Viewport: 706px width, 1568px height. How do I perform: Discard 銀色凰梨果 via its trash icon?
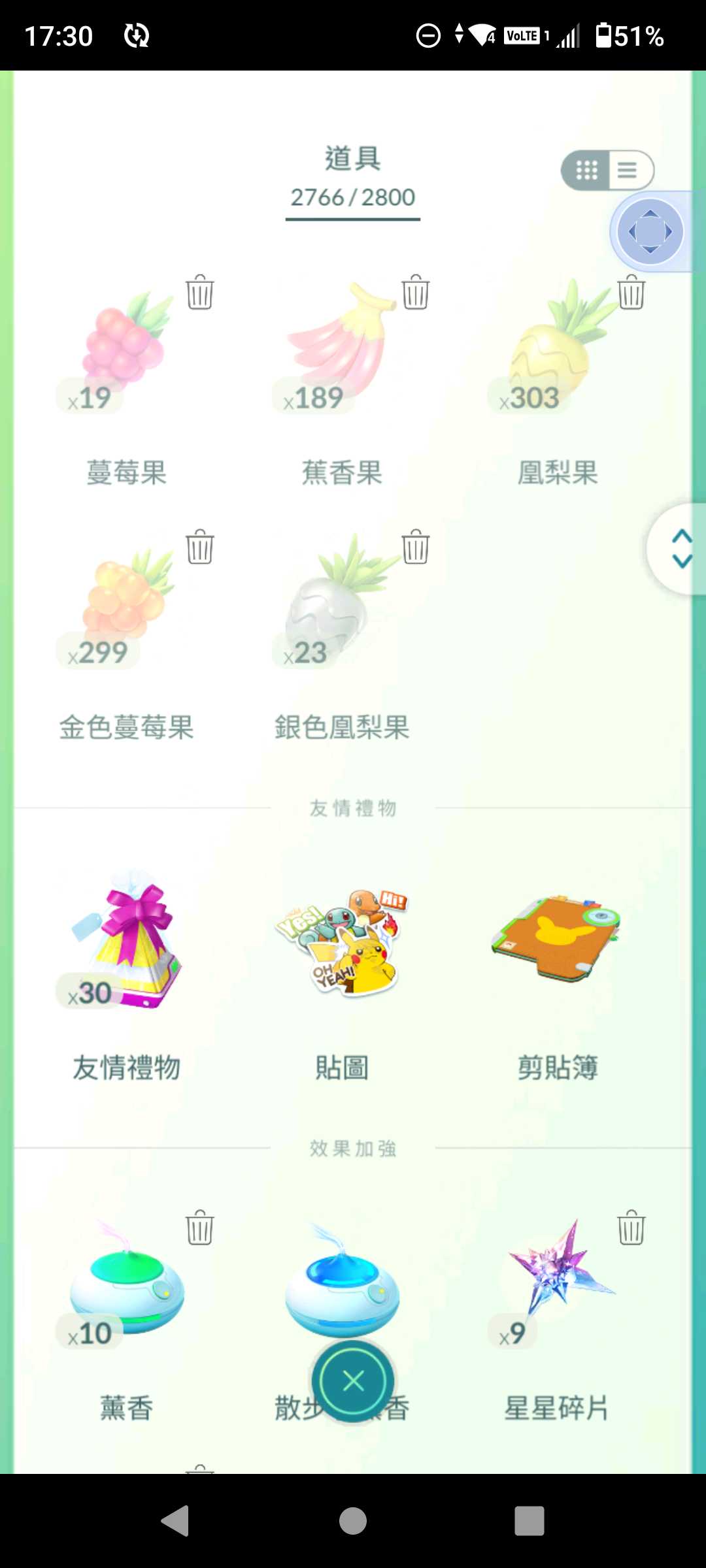point(415,547)
